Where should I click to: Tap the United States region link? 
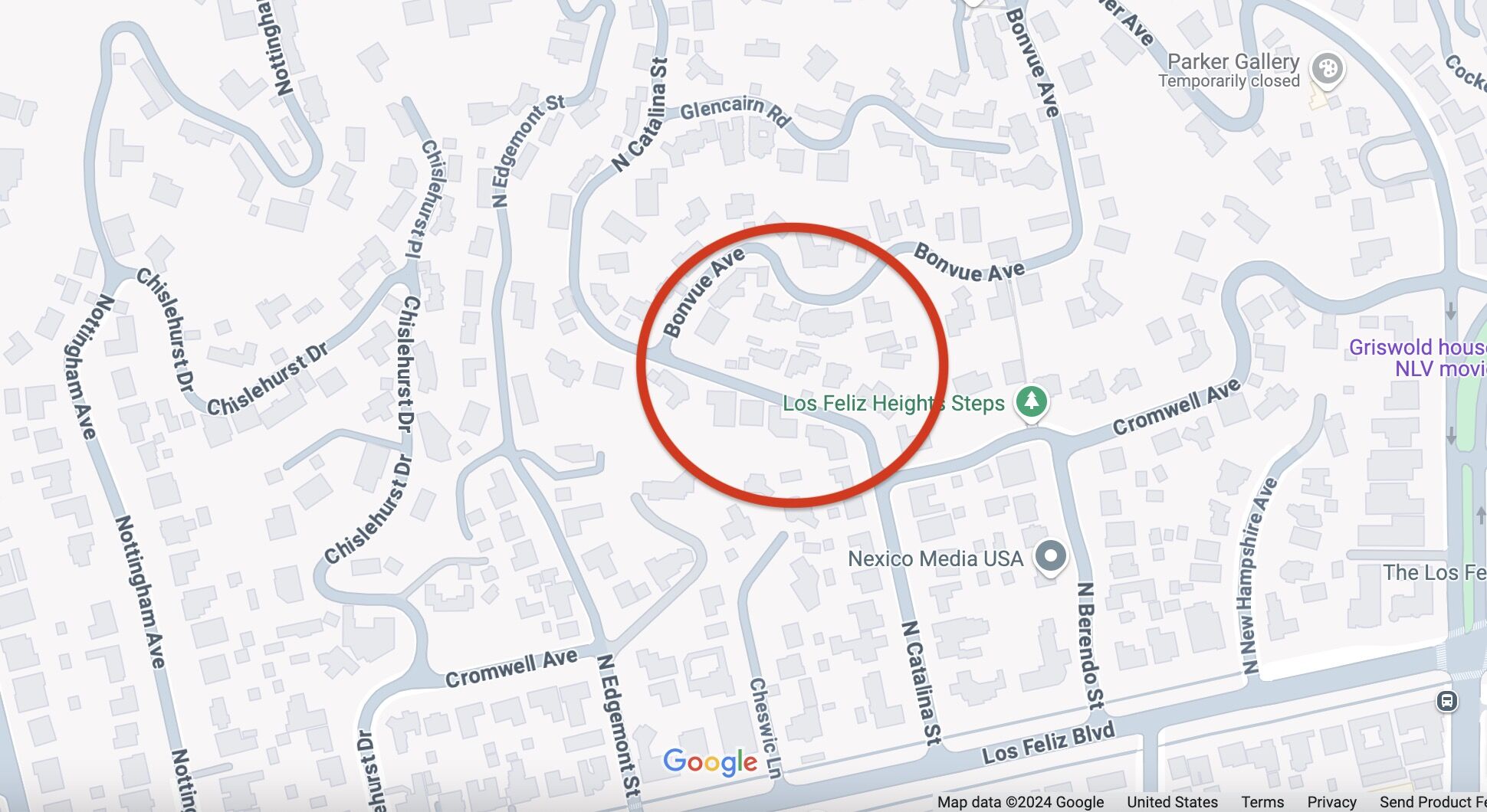(x=1172, y=802)
